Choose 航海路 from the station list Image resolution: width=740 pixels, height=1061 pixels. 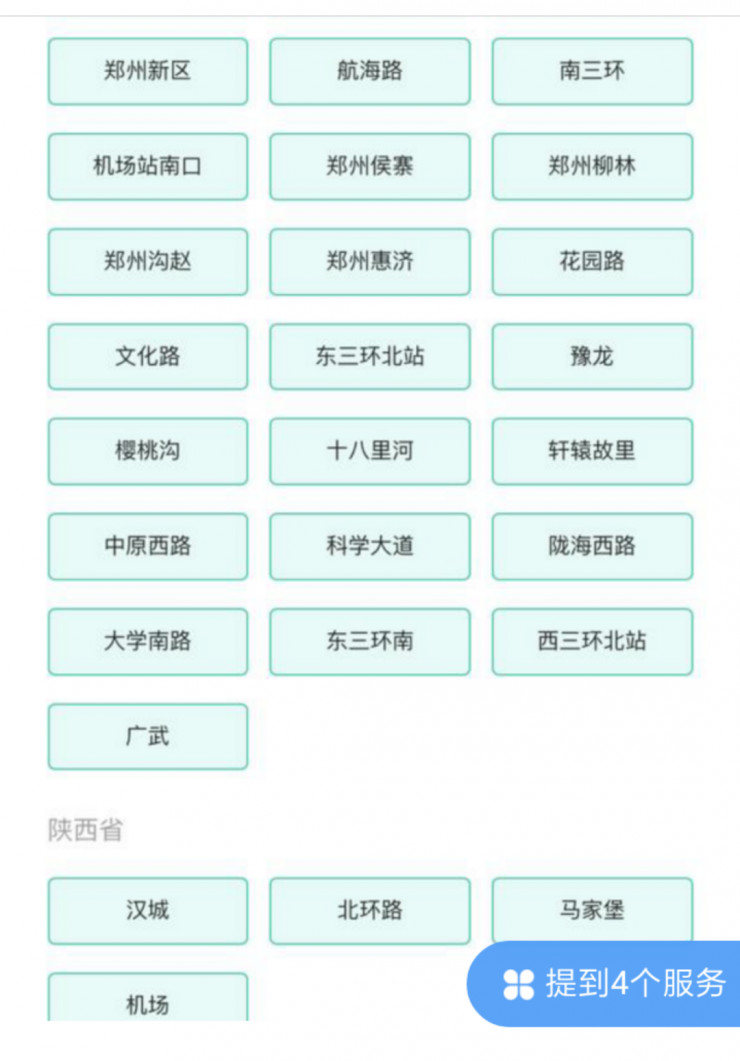pos(370,71)
